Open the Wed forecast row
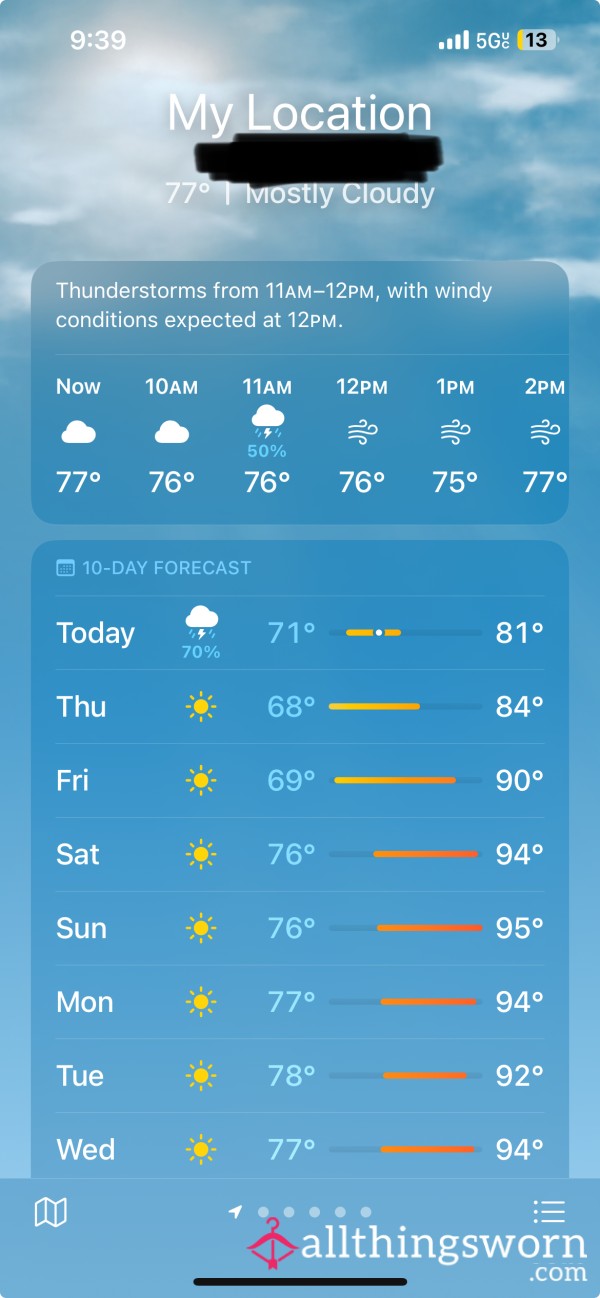Image resolution: width=600 pixels, height=1298 pixels. (x=300, y=1149)
